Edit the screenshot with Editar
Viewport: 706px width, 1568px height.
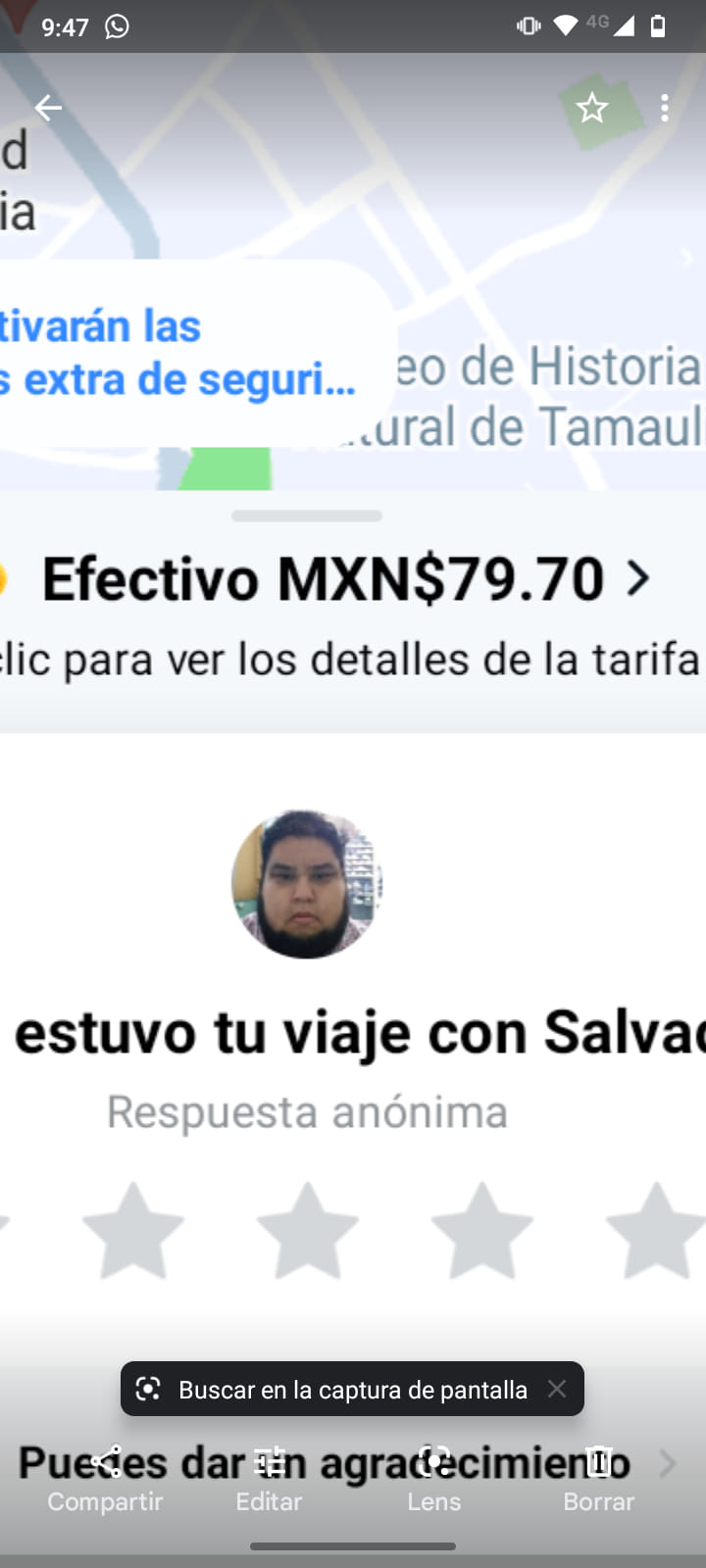(269, 1480)
